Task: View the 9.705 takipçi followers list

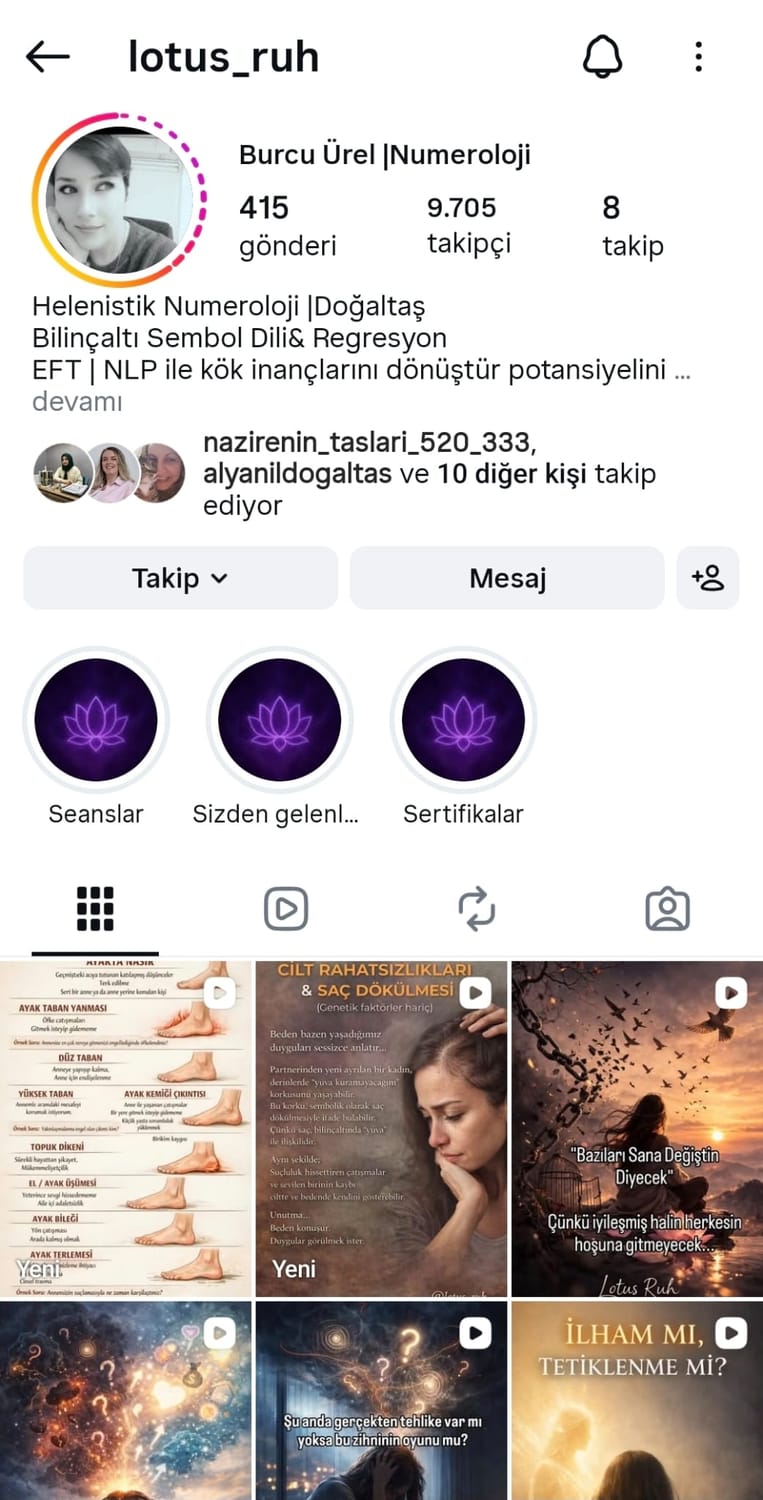Action: click(x=468, y=225)
